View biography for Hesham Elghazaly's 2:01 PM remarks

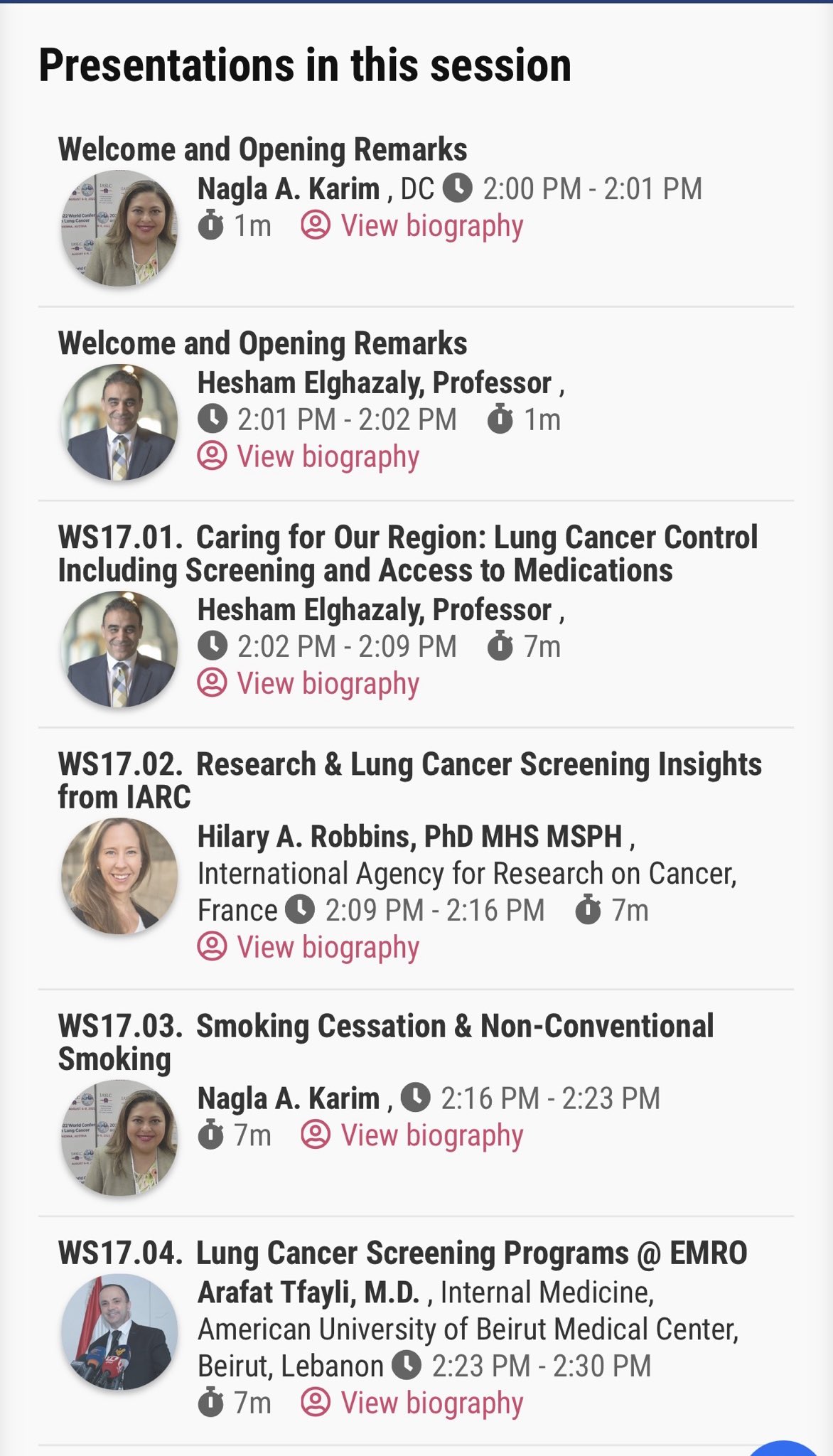[308, 456]
